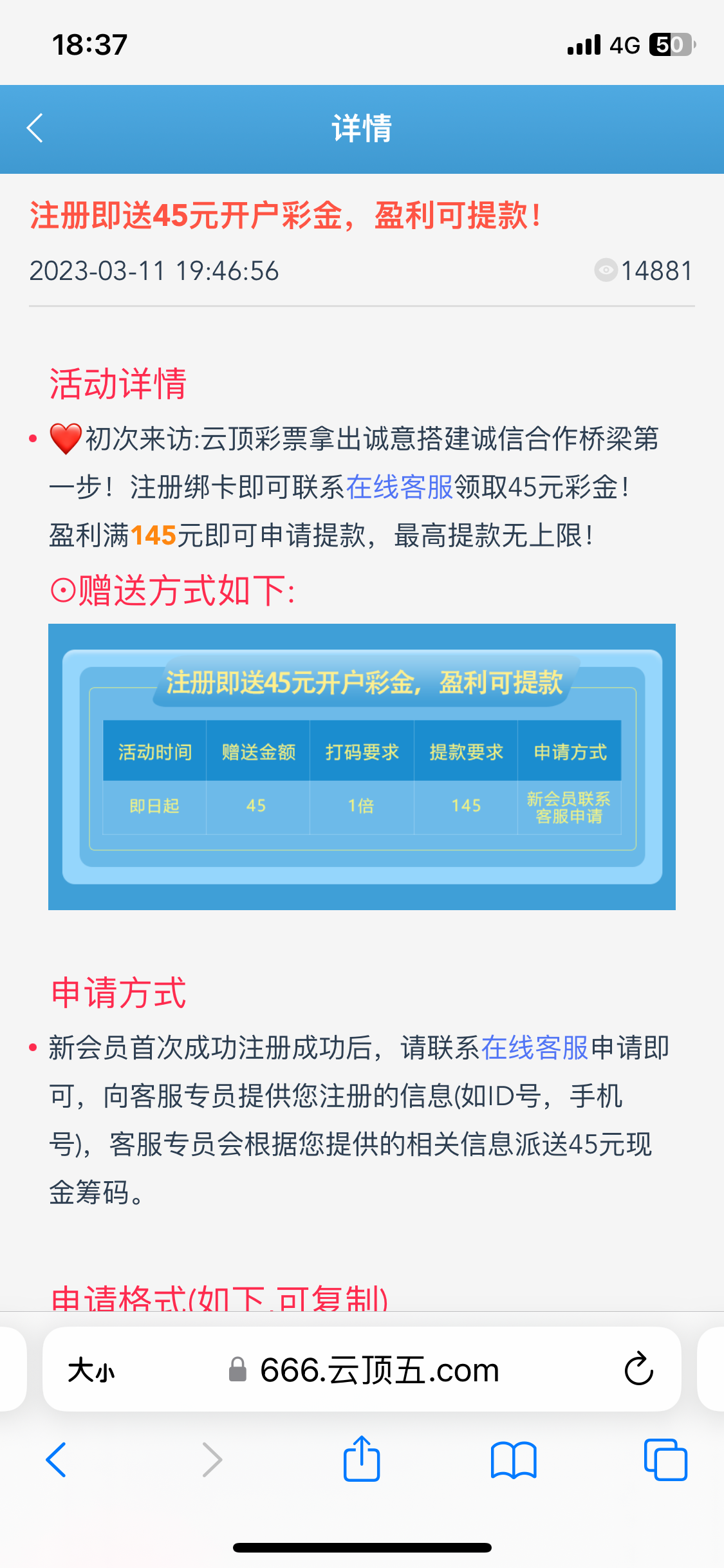Screen dimensions: 724x1568
Task: Go back in Safari browser history
Action: (x=57, y=1459)
